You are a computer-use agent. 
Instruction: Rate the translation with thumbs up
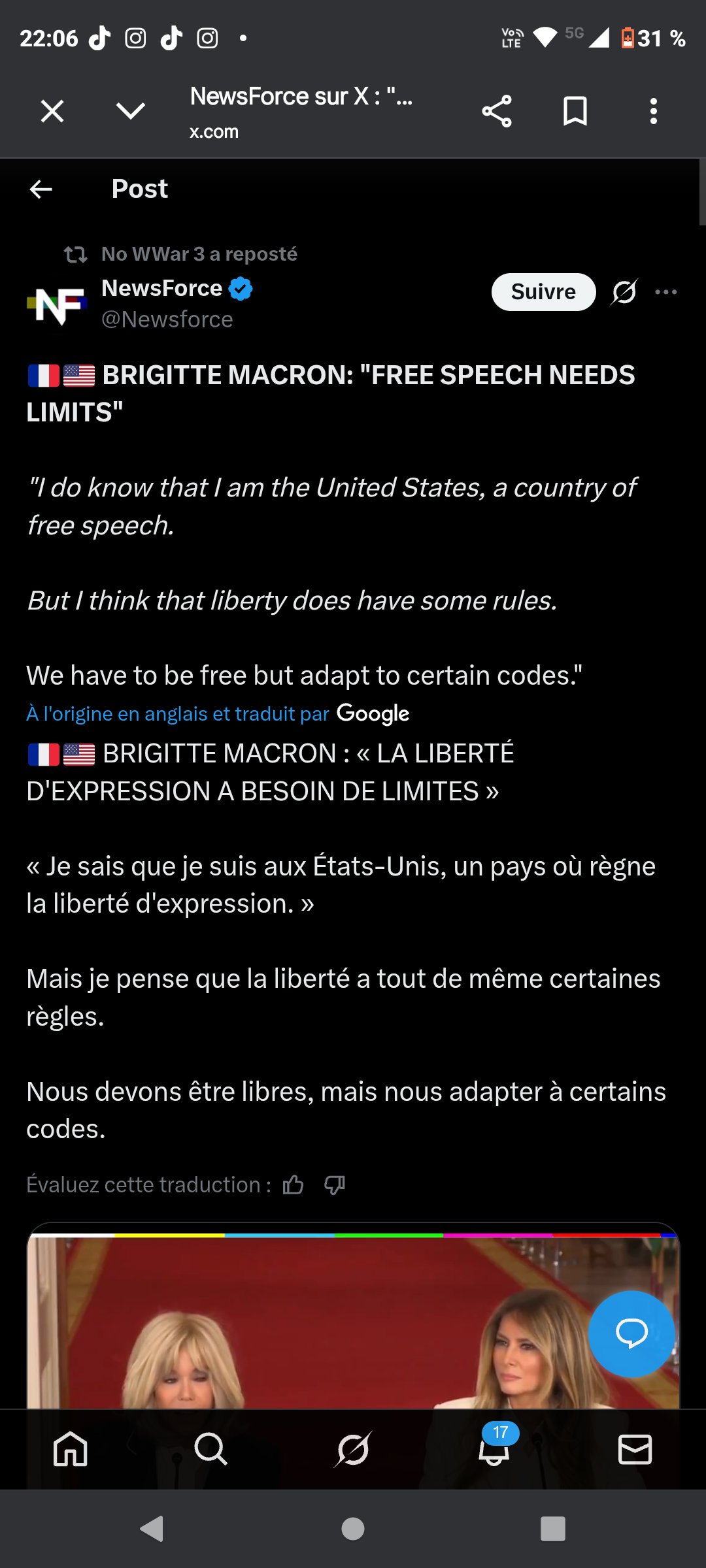point(294,1184)
